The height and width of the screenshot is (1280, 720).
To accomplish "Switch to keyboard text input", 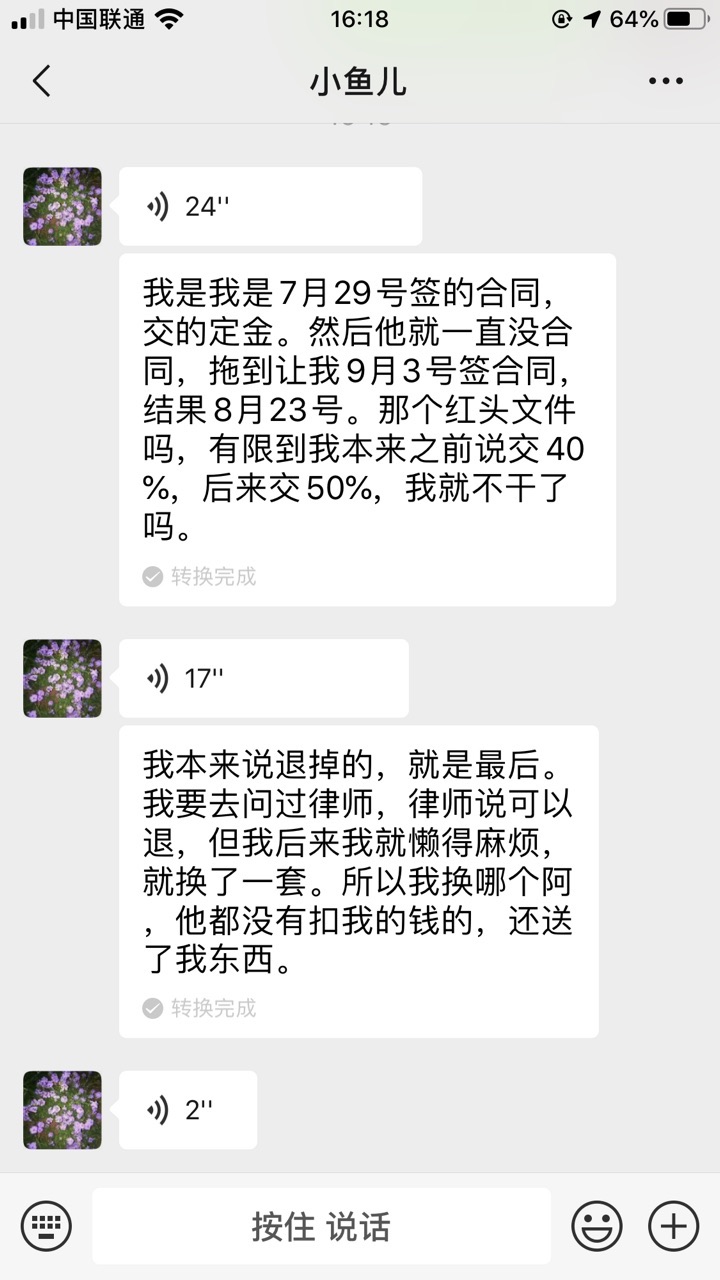I will pos(46,1226).
